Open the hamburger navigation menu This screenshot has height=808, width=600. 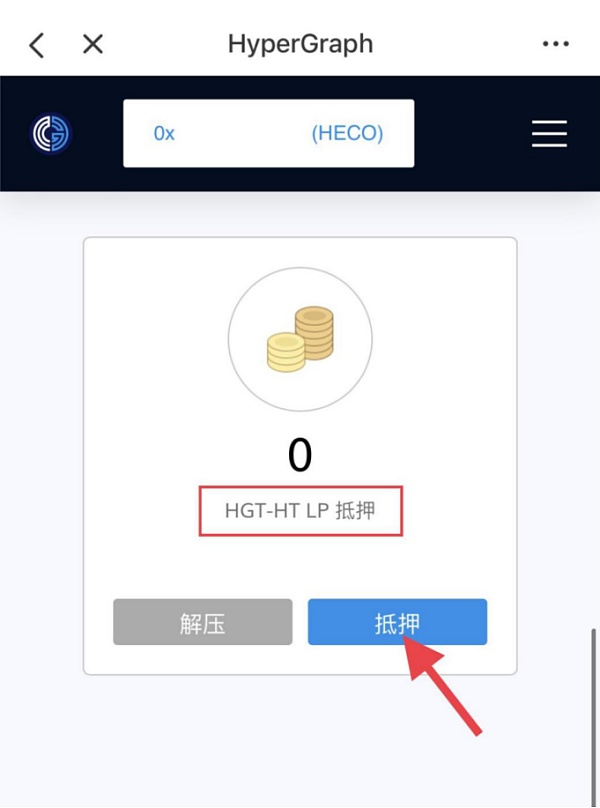click(549, 134)
